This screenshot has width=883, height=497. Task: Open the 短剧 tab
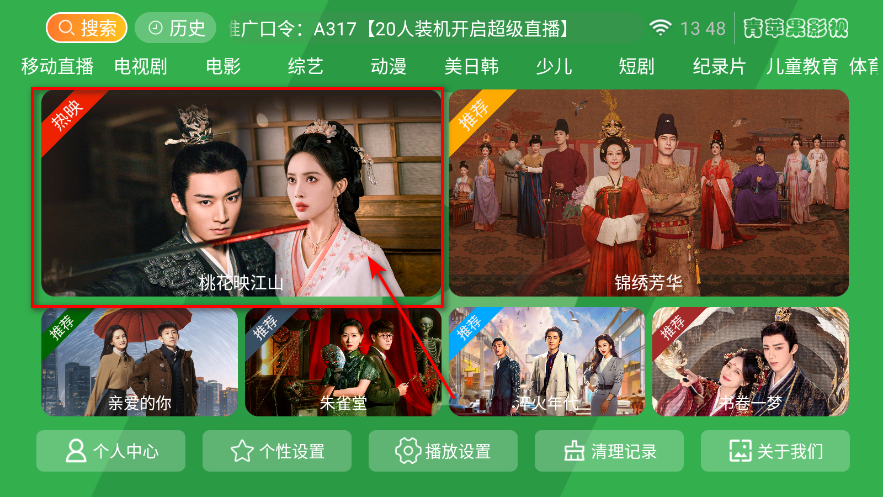[636, 67]
